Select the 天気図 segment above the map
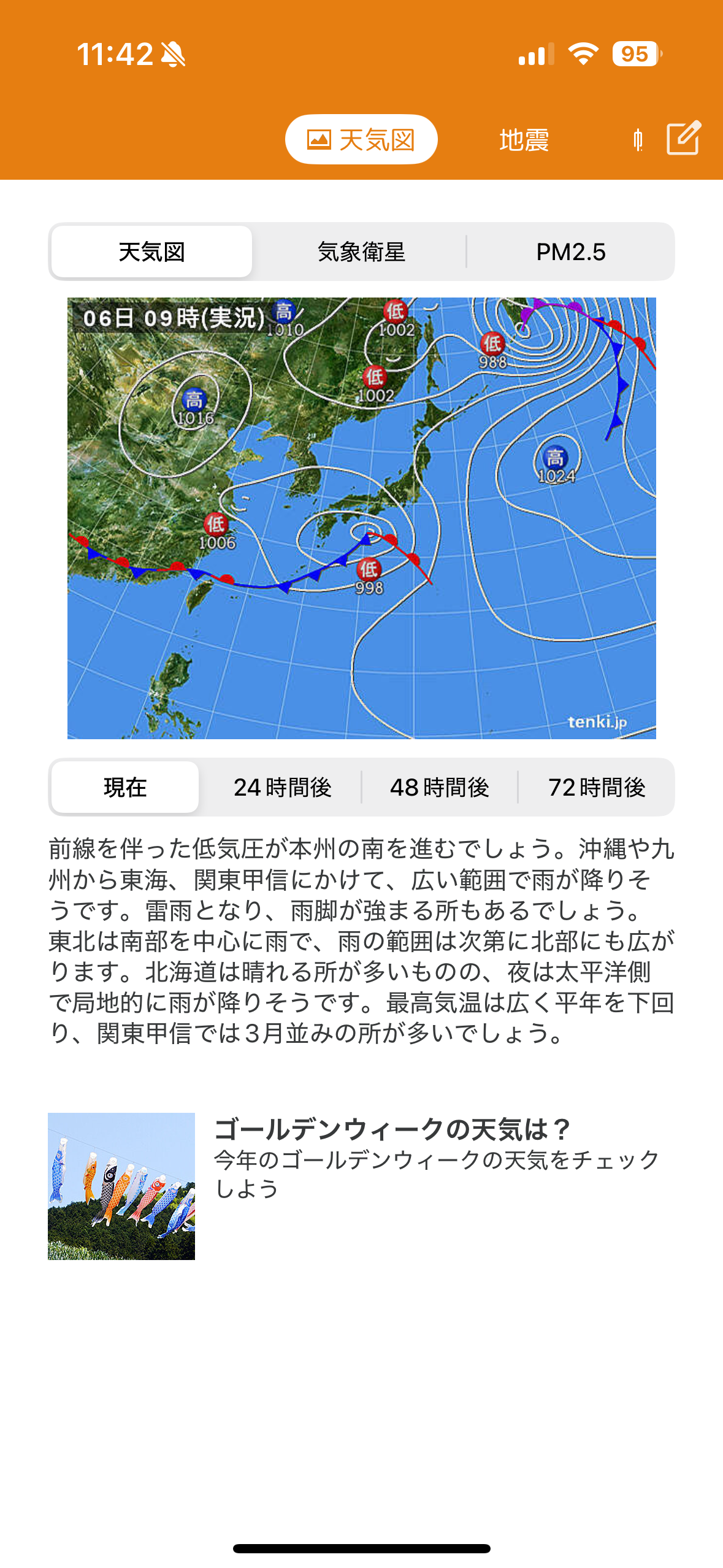 pos(151,252)
